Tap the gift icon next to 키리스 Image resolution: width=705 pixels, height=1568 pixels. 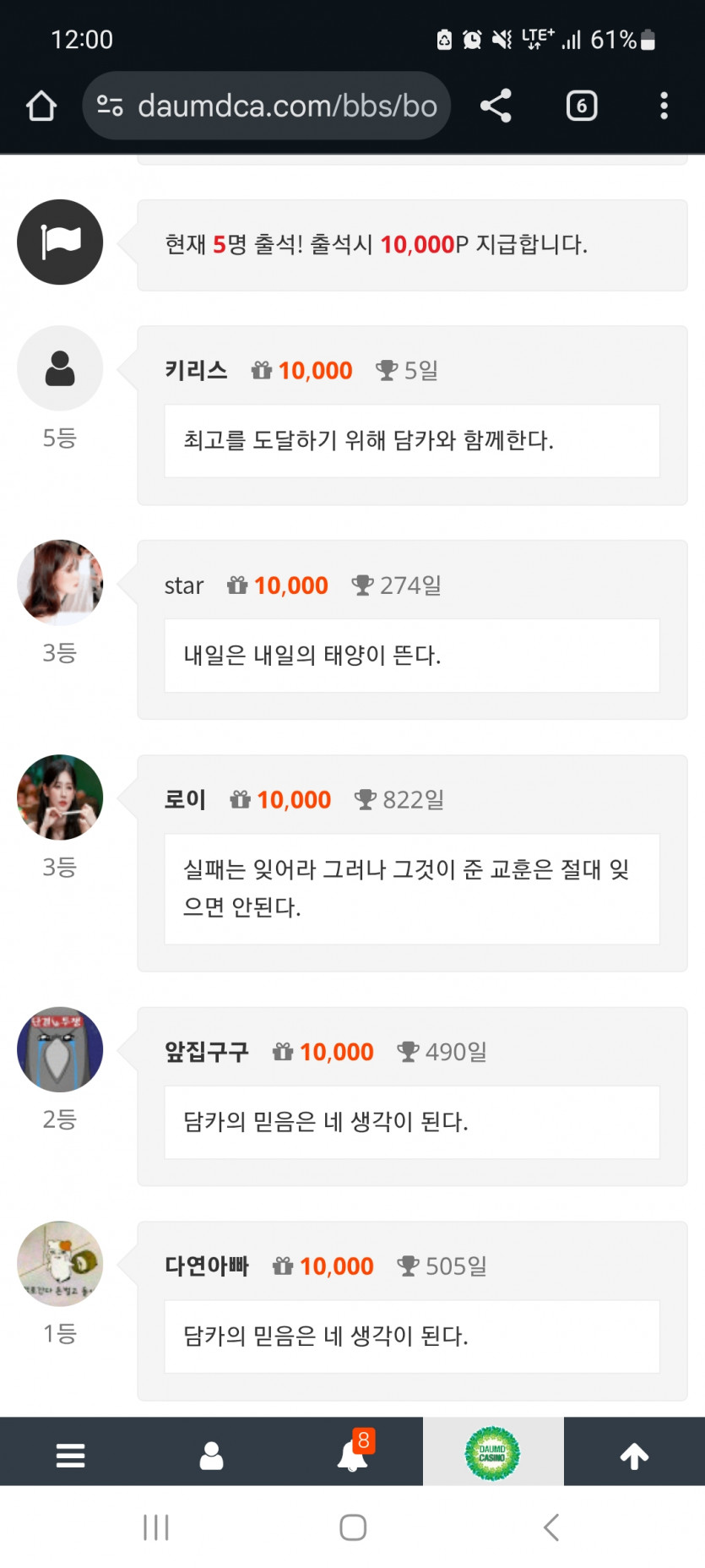point(260,369)
